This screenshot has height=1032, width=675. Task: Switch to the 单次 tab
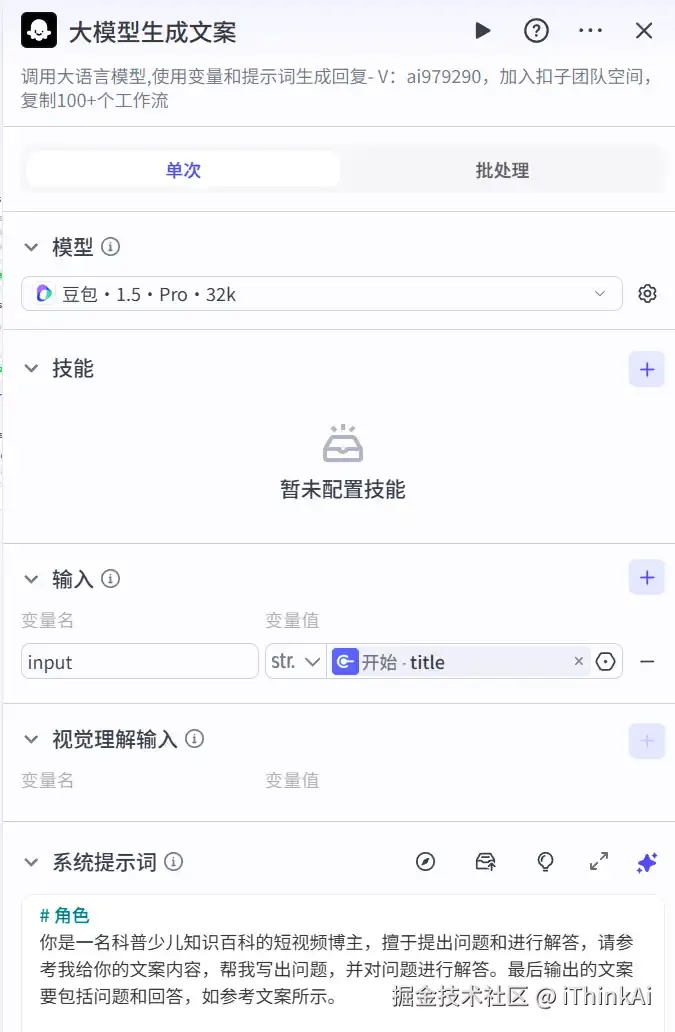point(183,170)
